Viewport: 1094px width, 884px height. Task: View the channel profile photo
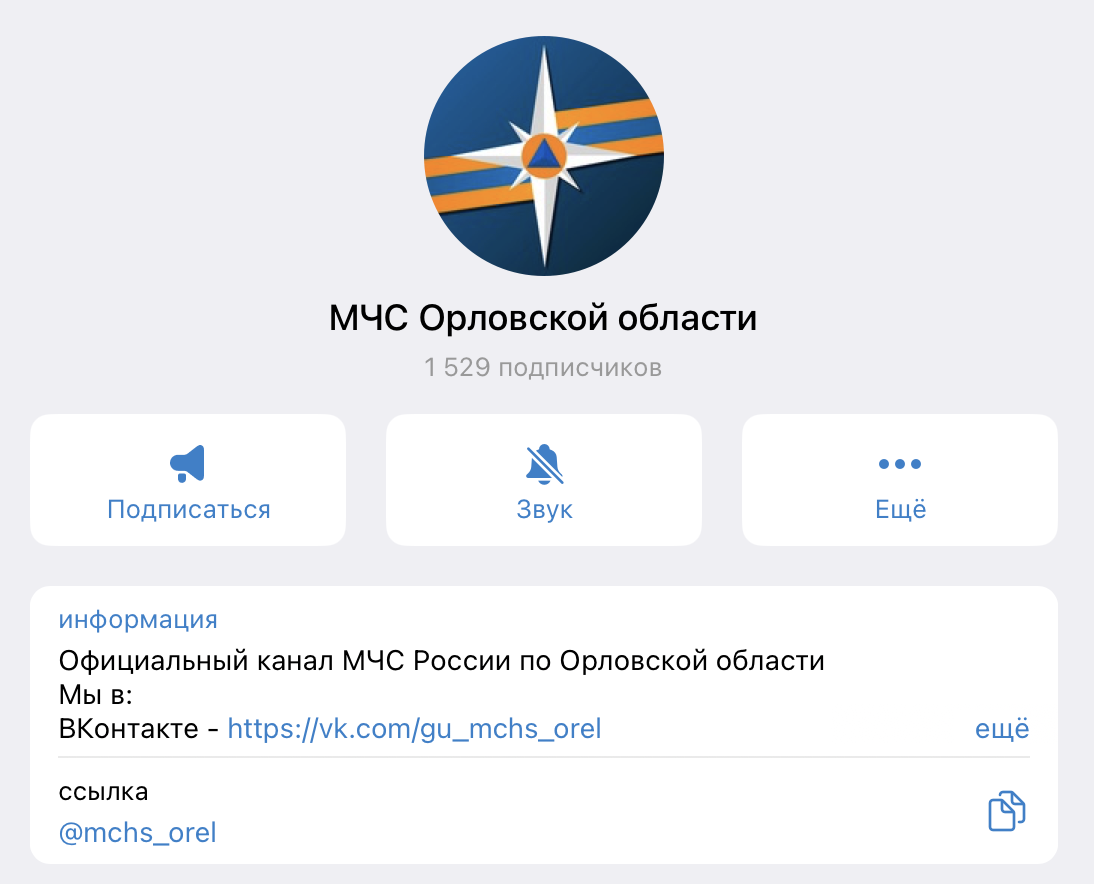pyautogui.click(x=544, y=155)
